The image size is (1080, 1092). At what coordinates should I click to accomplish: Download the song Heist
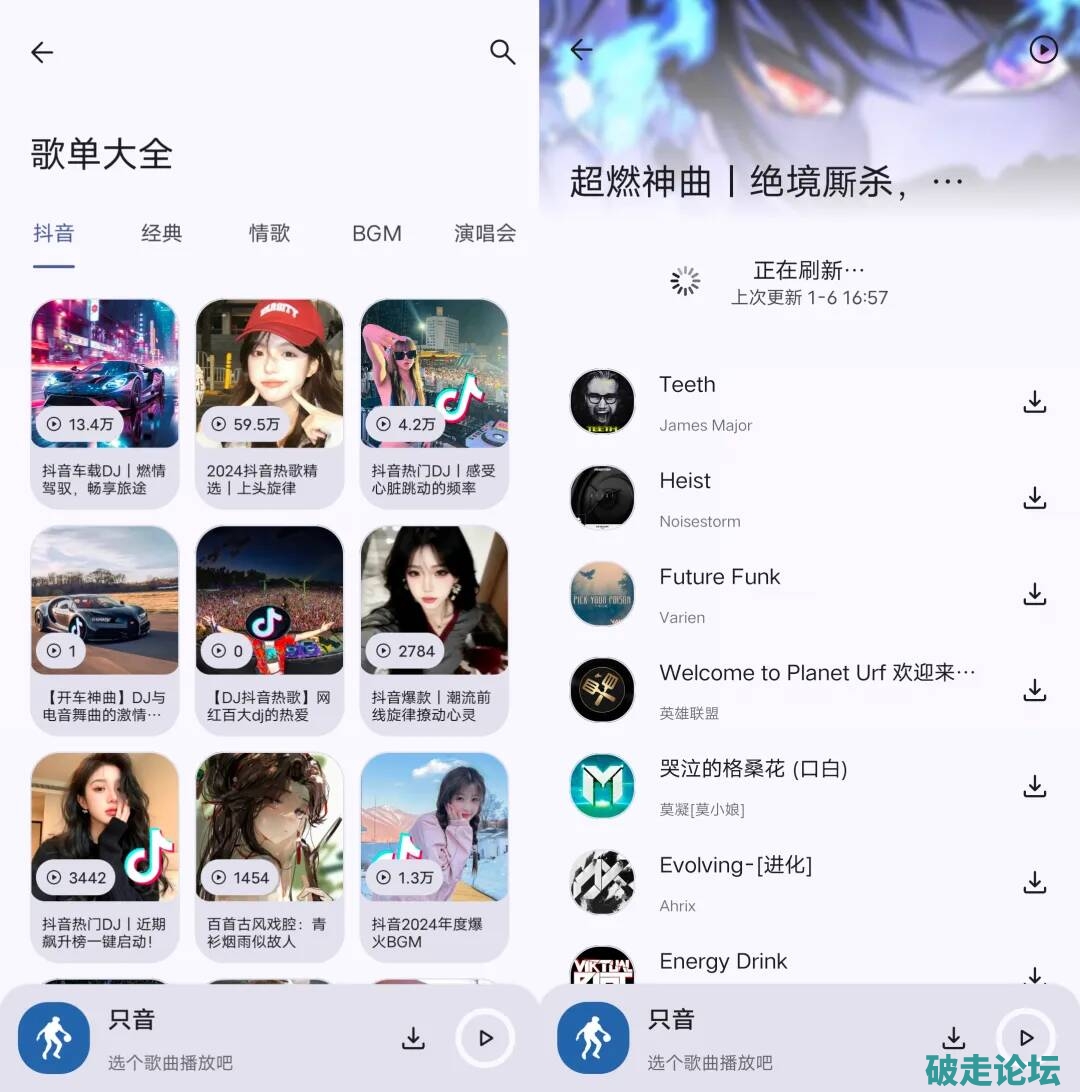coord(1035,498)
